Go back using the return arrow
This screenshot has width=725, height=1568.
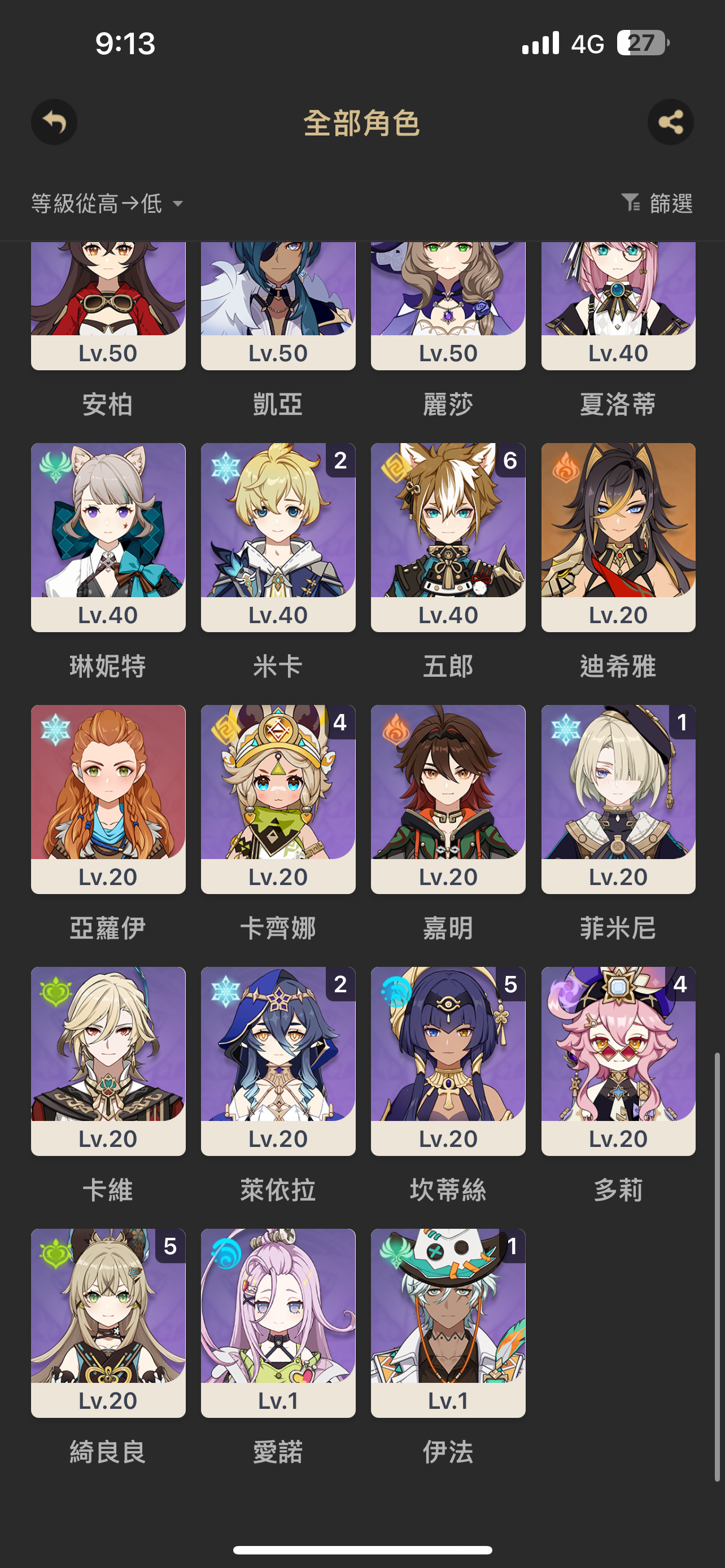click(54, 122)
